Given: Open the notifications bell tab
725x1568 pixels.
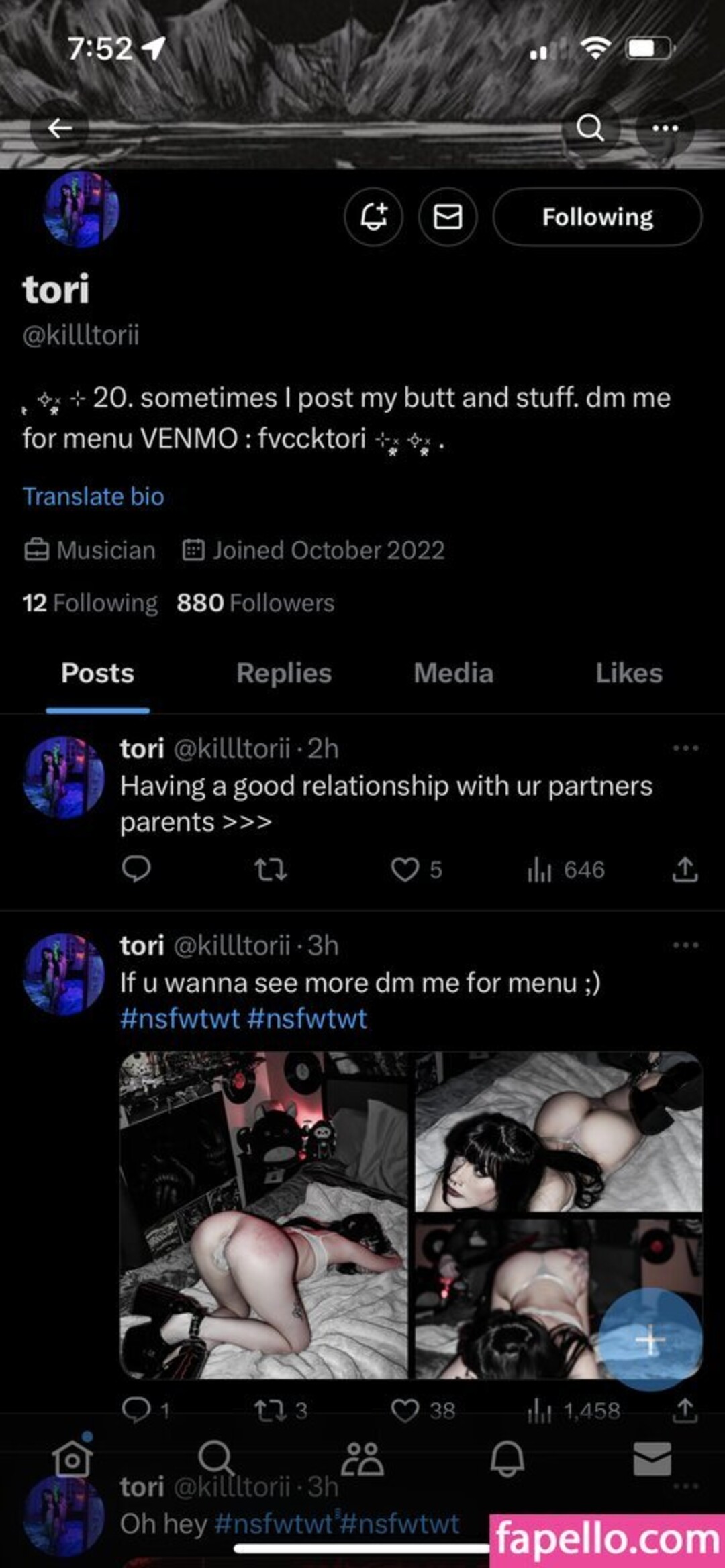Looking at the screenshot, I should pyautogui.click(x=507, y=1459).
